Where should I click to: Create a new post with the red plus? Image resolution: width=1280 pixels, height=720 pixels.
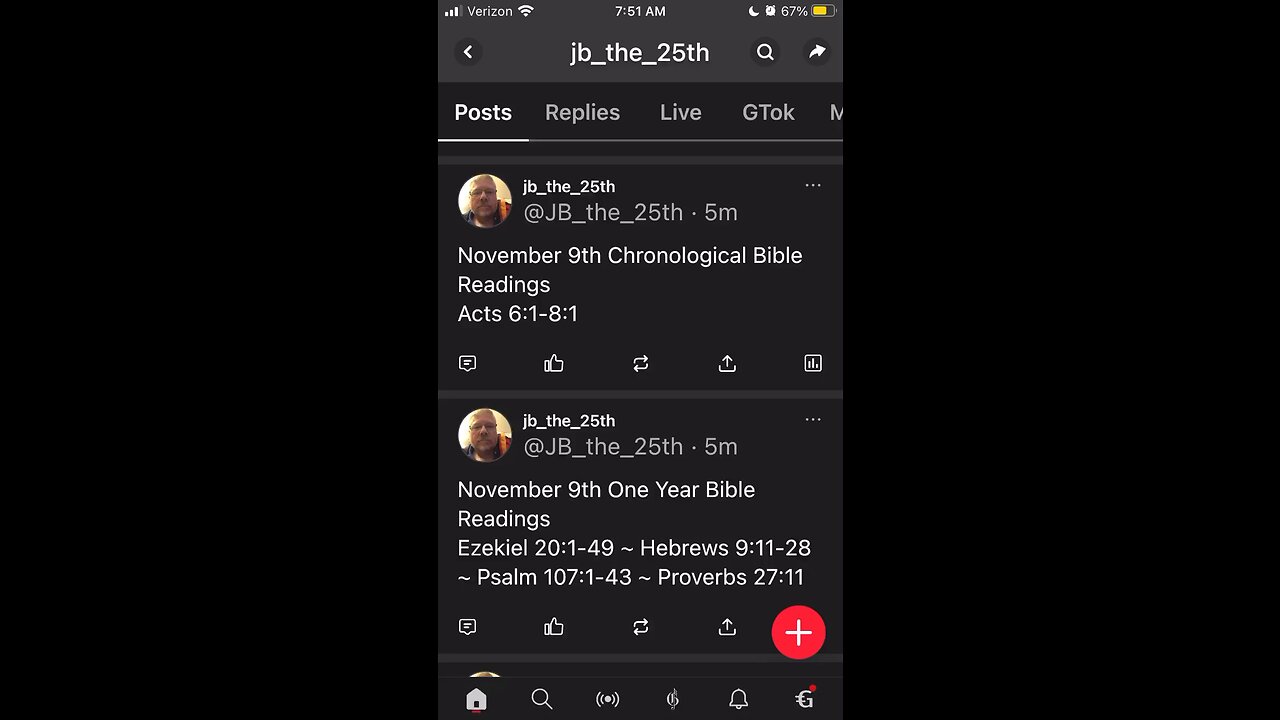(798, 632)
